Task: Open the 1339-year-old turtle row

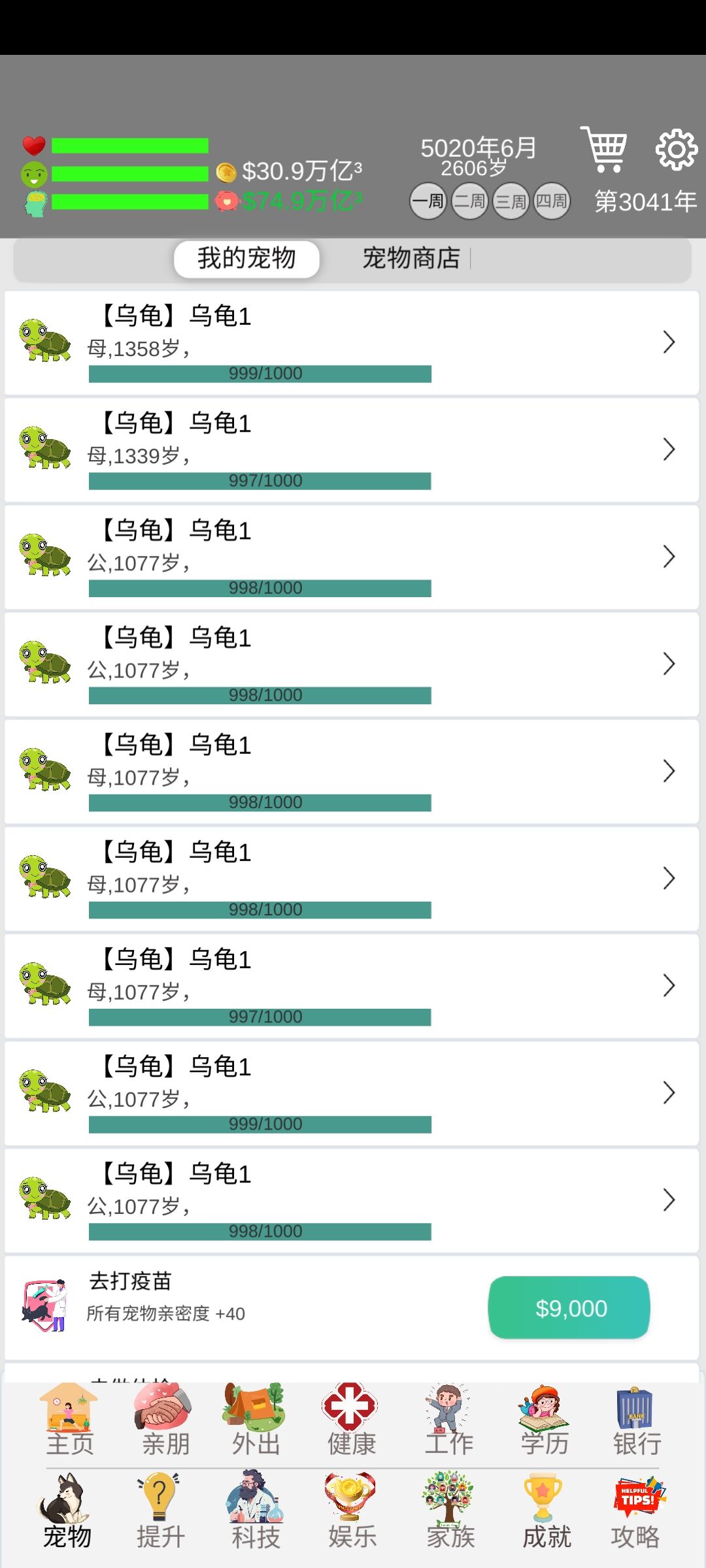Action: click(x=352, y=449)
